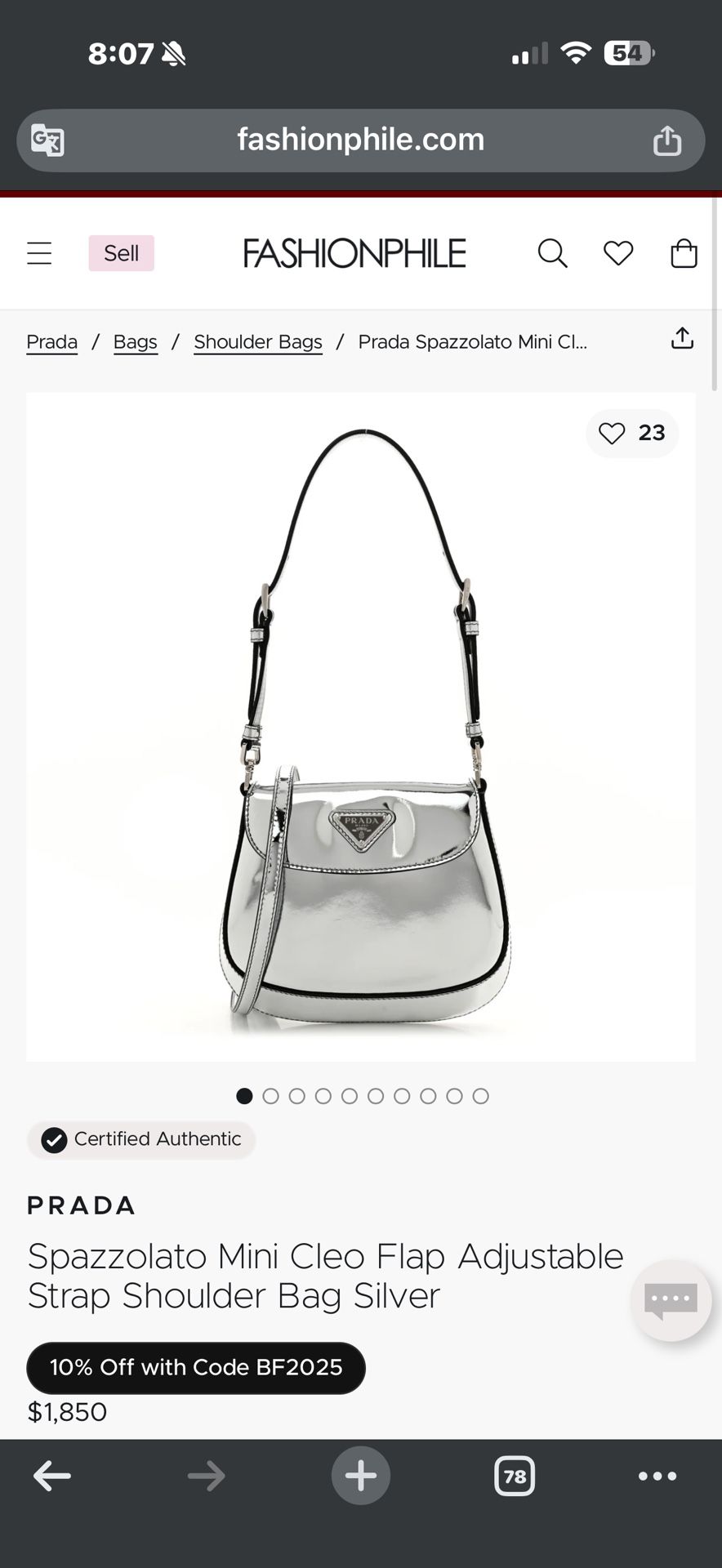Image resolution: width=722 pixels, height=1568 pixels.
Task: Select the last carousel dot
Action: 481,1096
